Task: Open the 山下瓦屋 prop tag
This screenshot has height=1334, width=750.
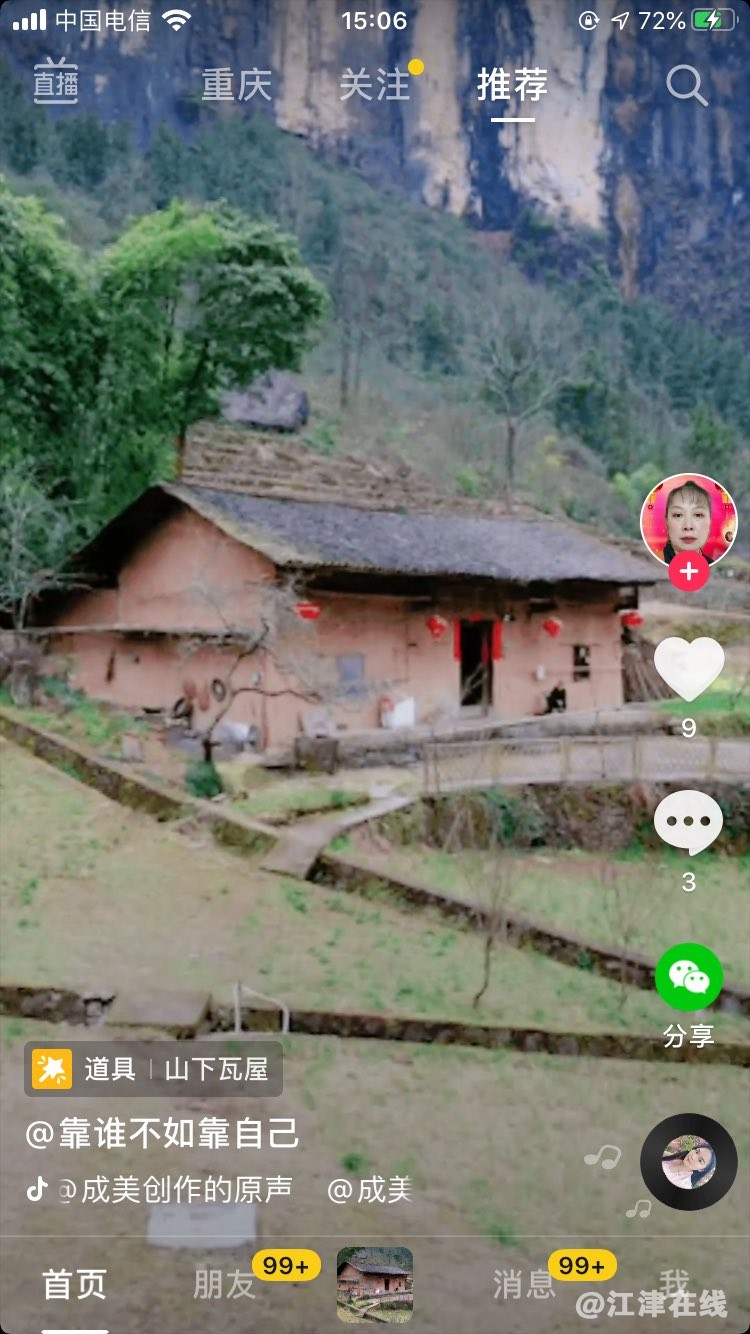Action: coord(154,1069)
